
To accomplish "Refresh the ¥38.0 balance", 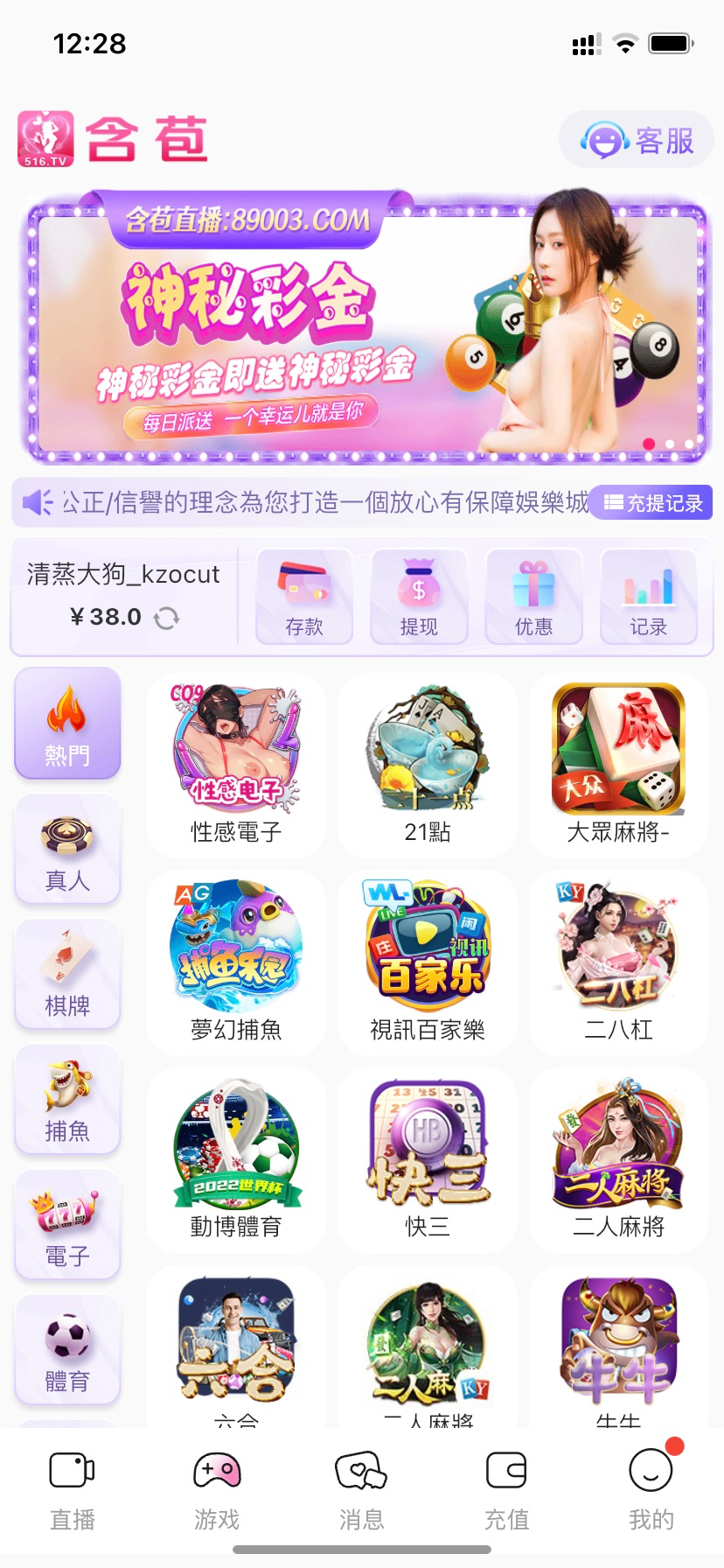I will [x=166, y=619].
